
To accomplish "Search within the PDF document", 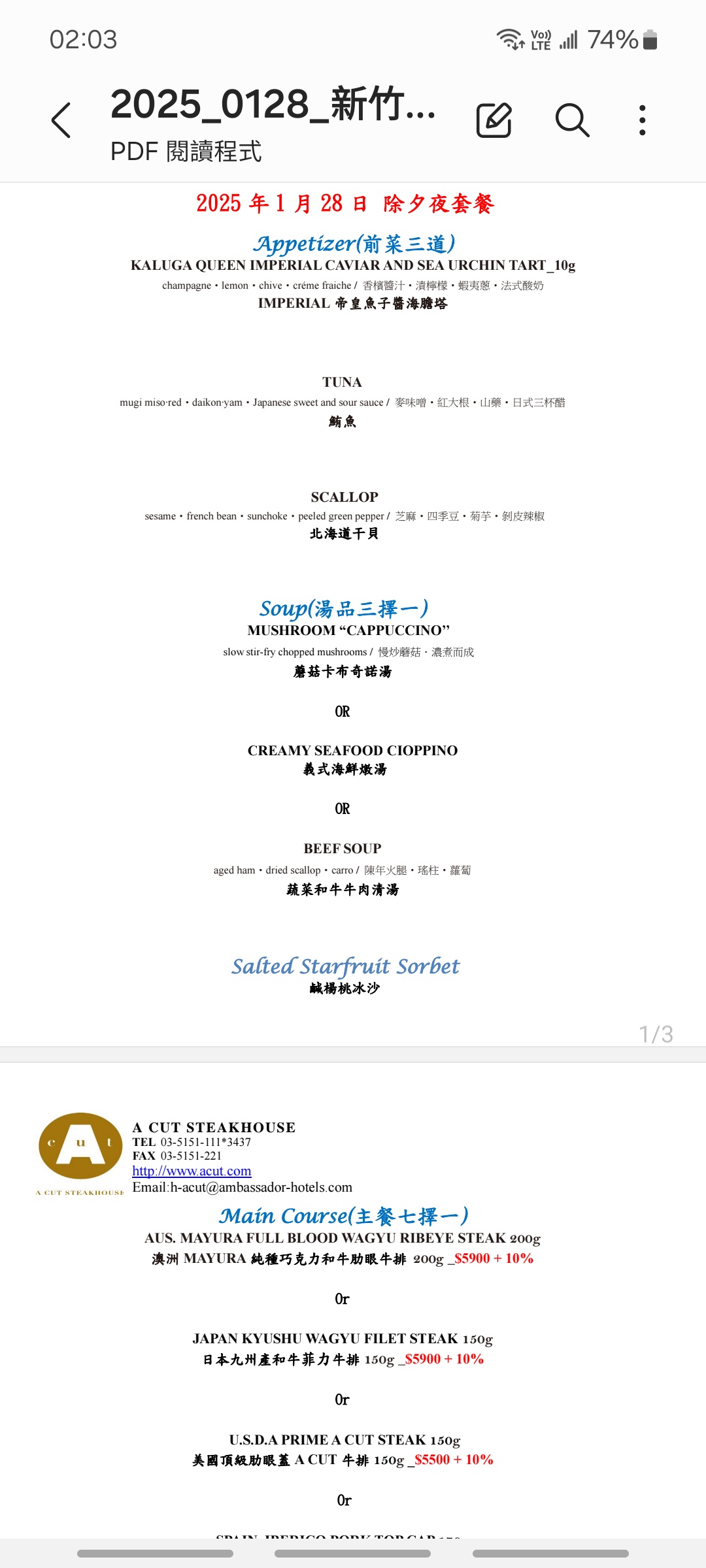I will pyautogui.click(x=572, y=120).
